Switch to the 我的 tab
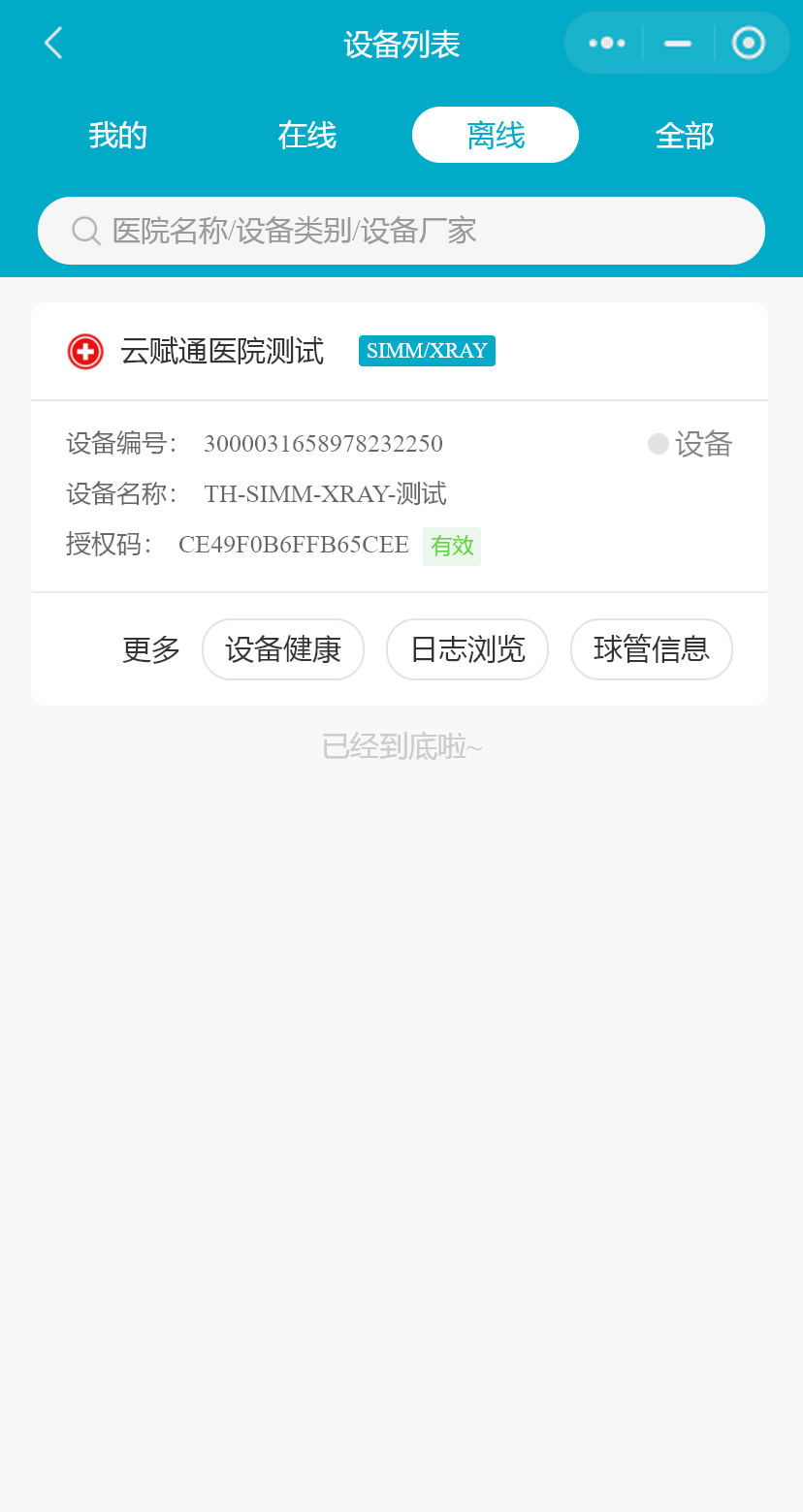803x1512 pixels. tap(117, 135)
